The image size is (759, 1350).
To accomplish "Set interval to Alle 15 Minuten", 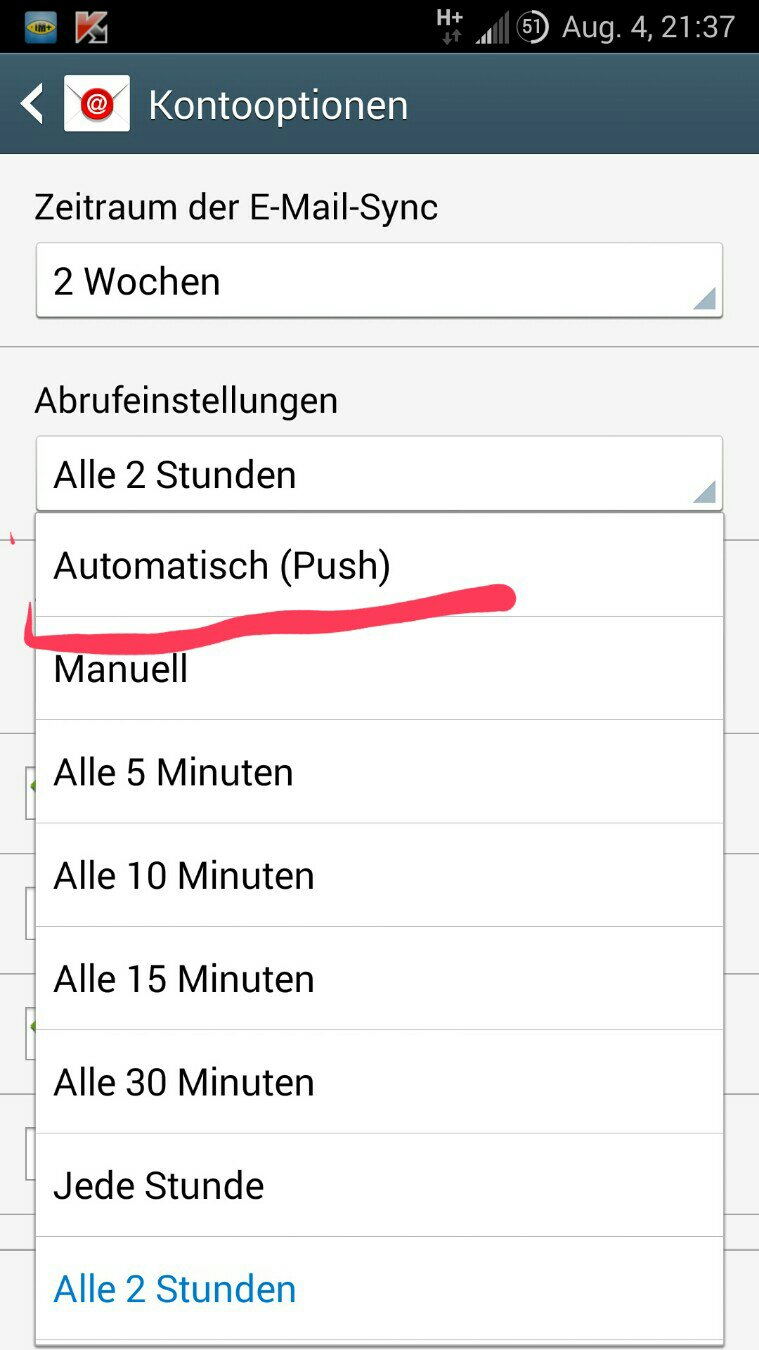I will [x=379, y=978].
